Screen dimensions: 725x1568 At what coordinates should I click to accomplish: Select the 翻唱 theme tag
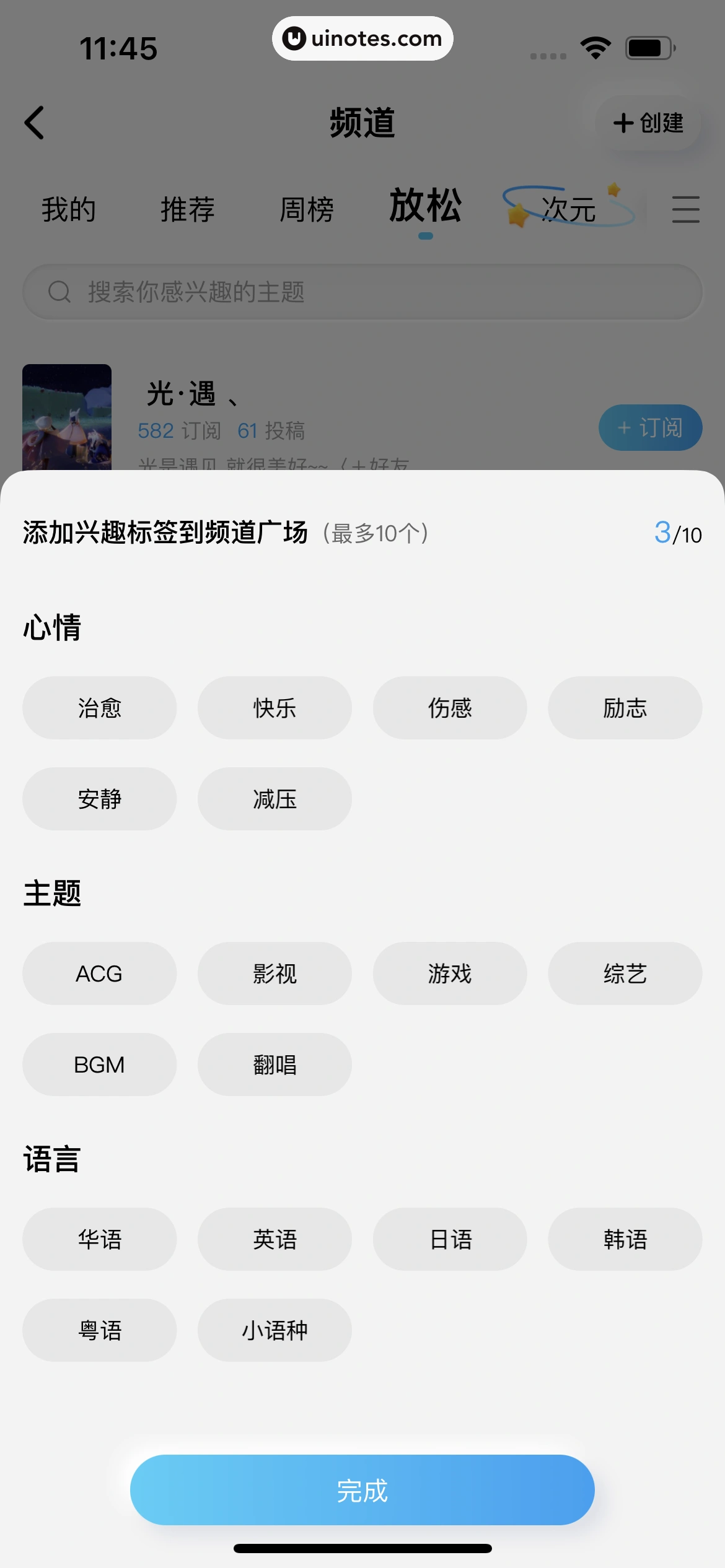pyautogui.click(x=275, y=1065)
